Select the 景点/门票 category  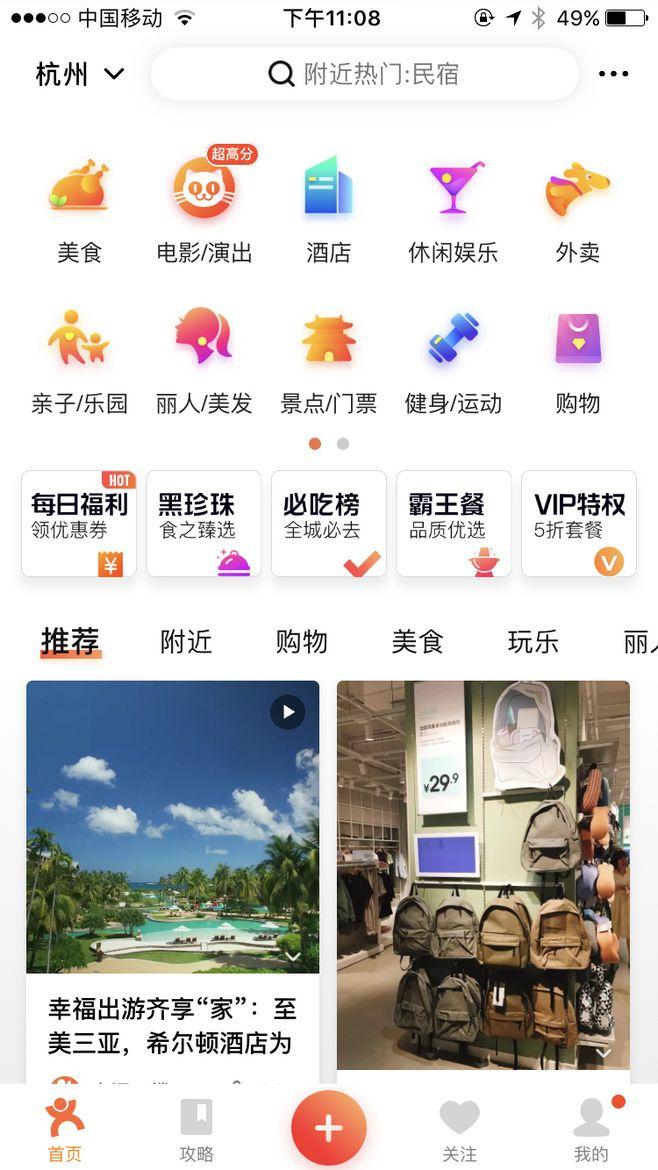(x=329, y=362)
